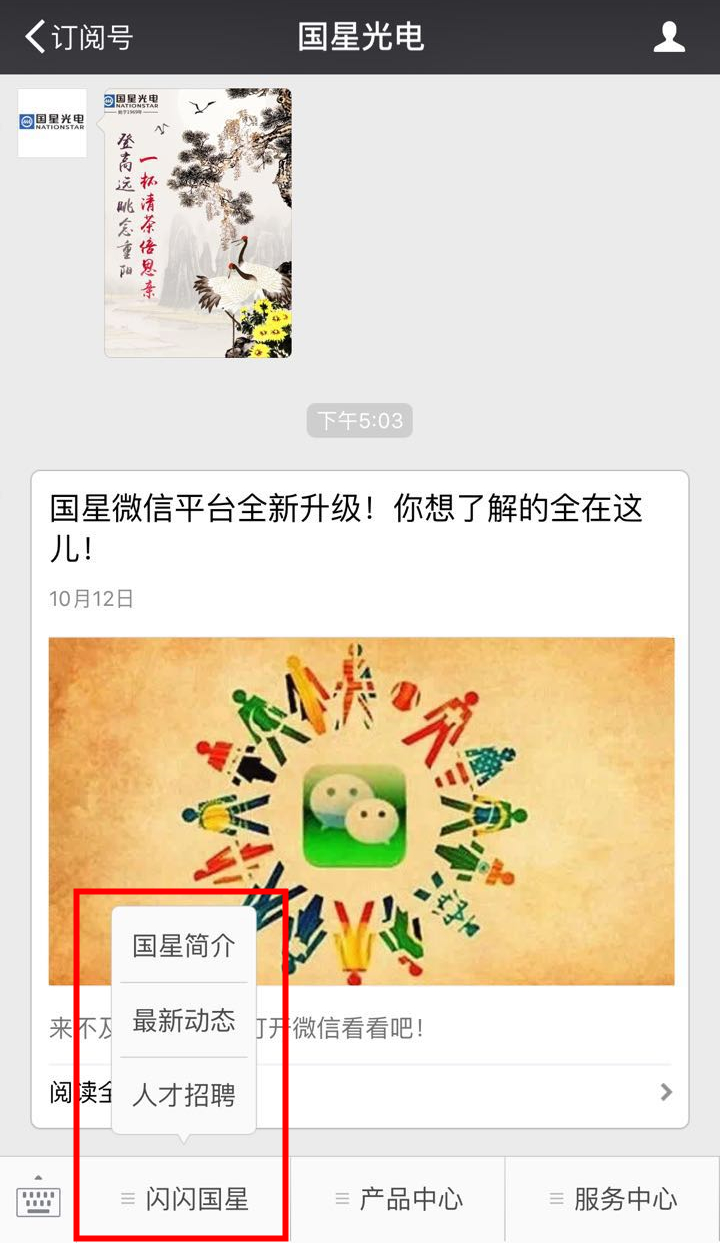Tap the 重阳 festival poster image
This screenshot has width=720, height=1243.
pyautogui.click(x=197, y=222)
